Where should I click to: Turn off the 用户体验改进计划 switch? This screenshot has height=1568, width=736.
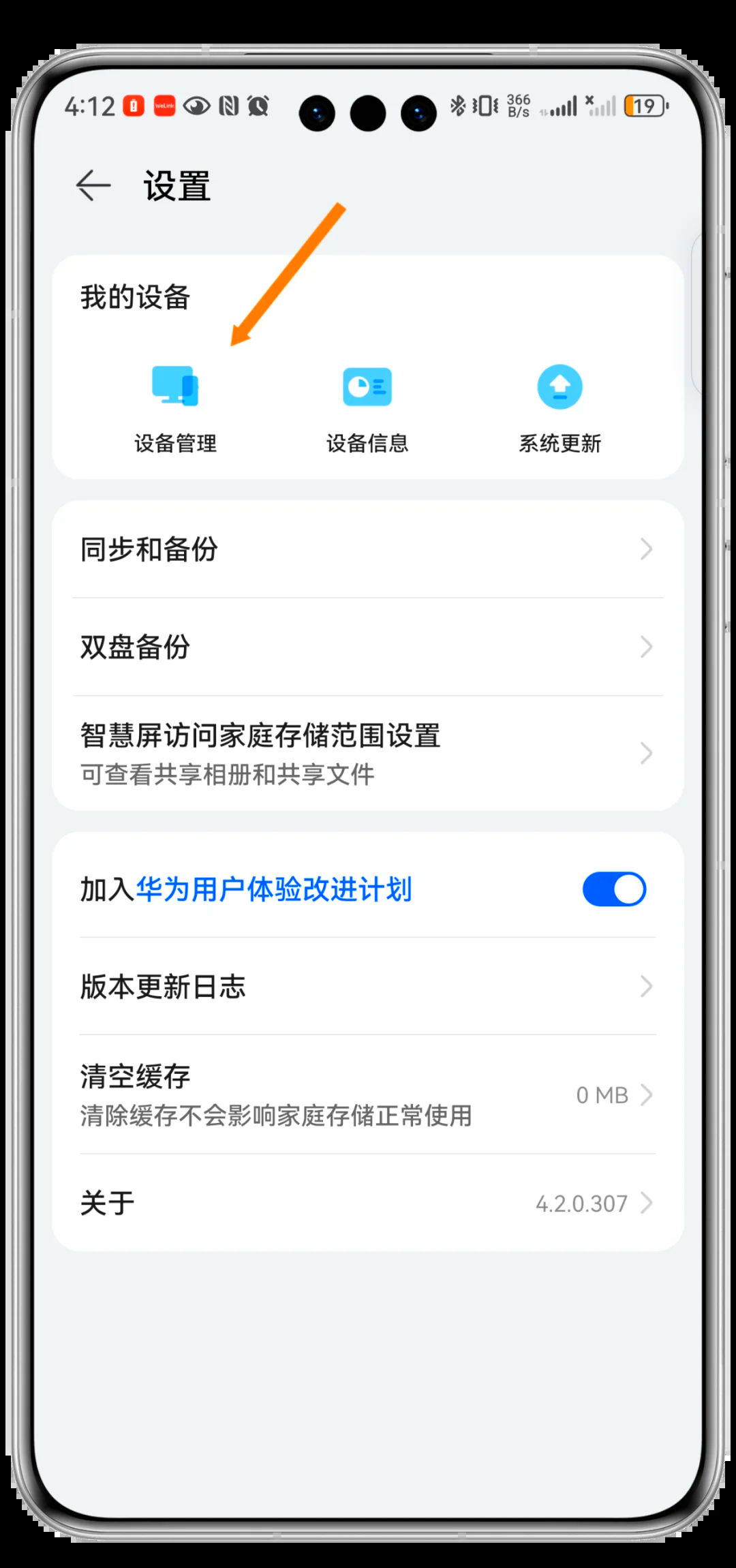[614, 889]
